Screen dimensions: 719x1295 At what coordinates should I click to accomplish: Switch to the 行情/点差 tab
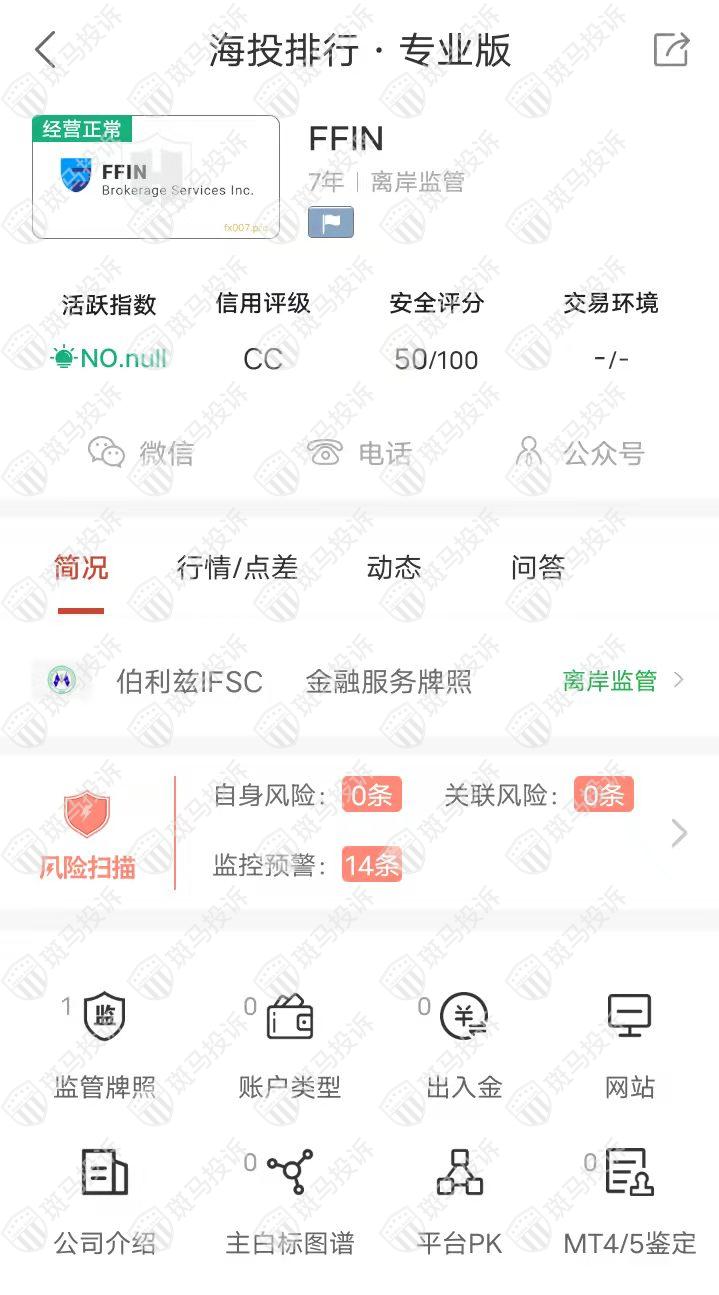237,568
